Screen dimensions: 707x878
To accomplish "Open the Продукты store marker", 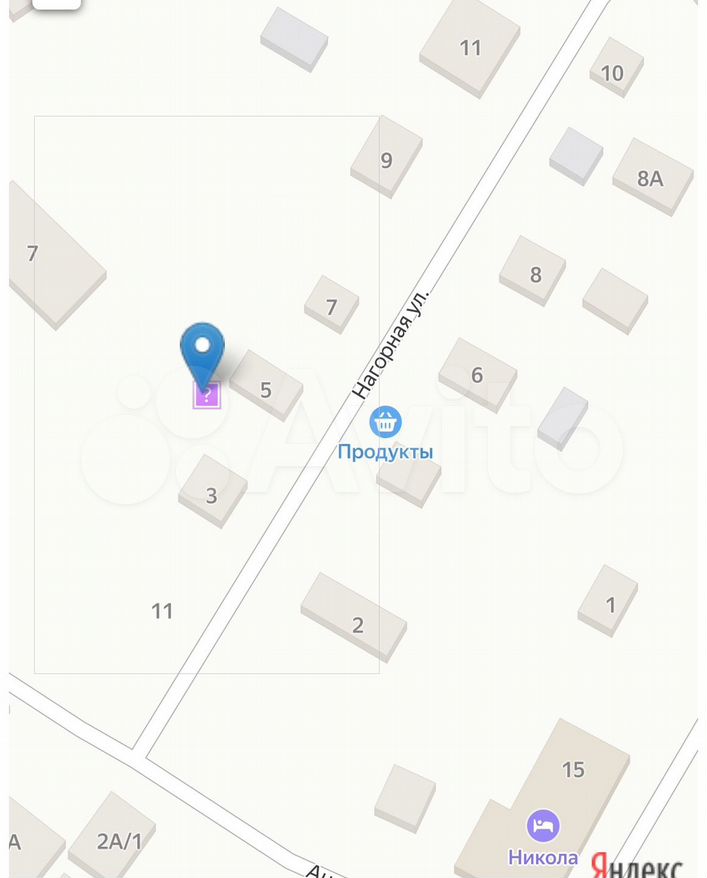I will [x=386, y=422].
